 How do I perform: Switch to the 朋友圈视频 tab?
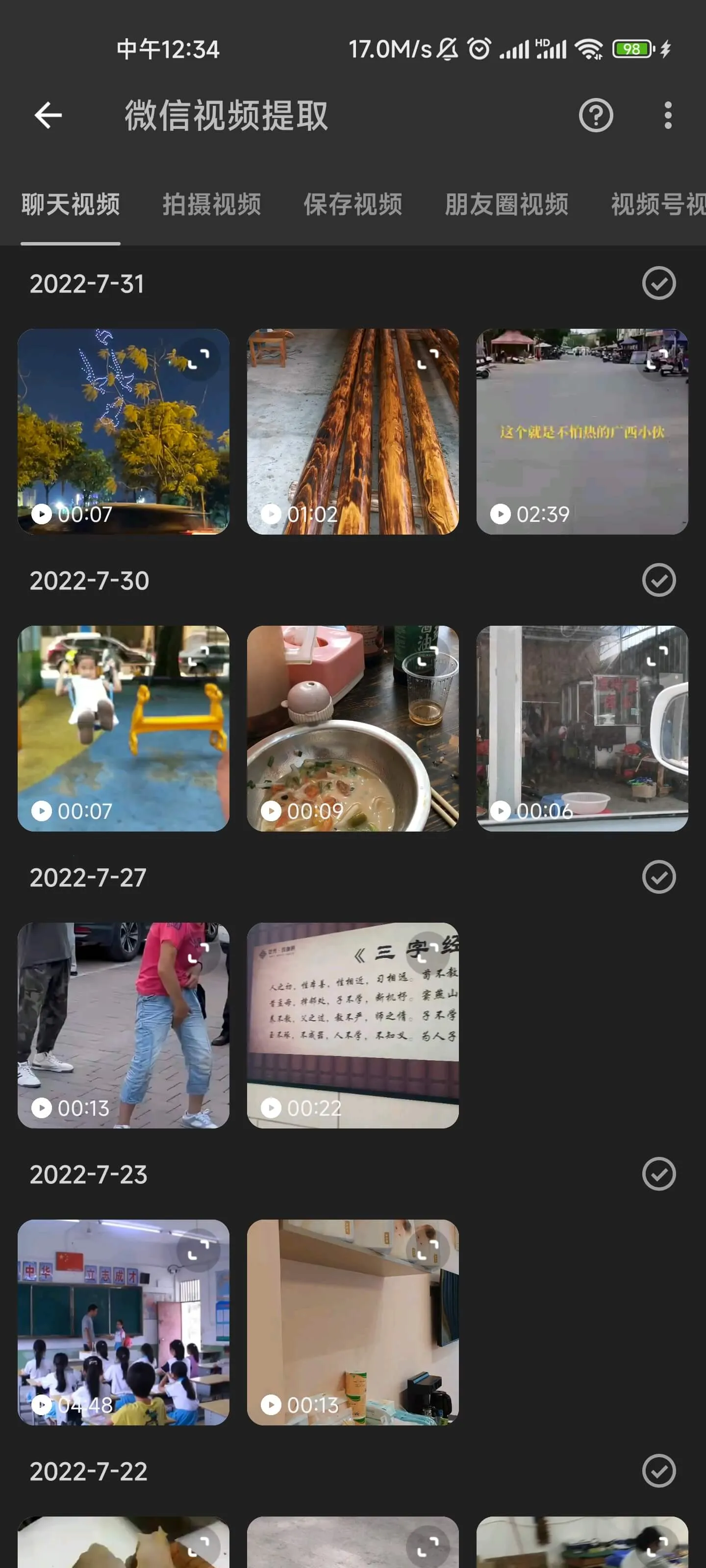pos(506,204)
